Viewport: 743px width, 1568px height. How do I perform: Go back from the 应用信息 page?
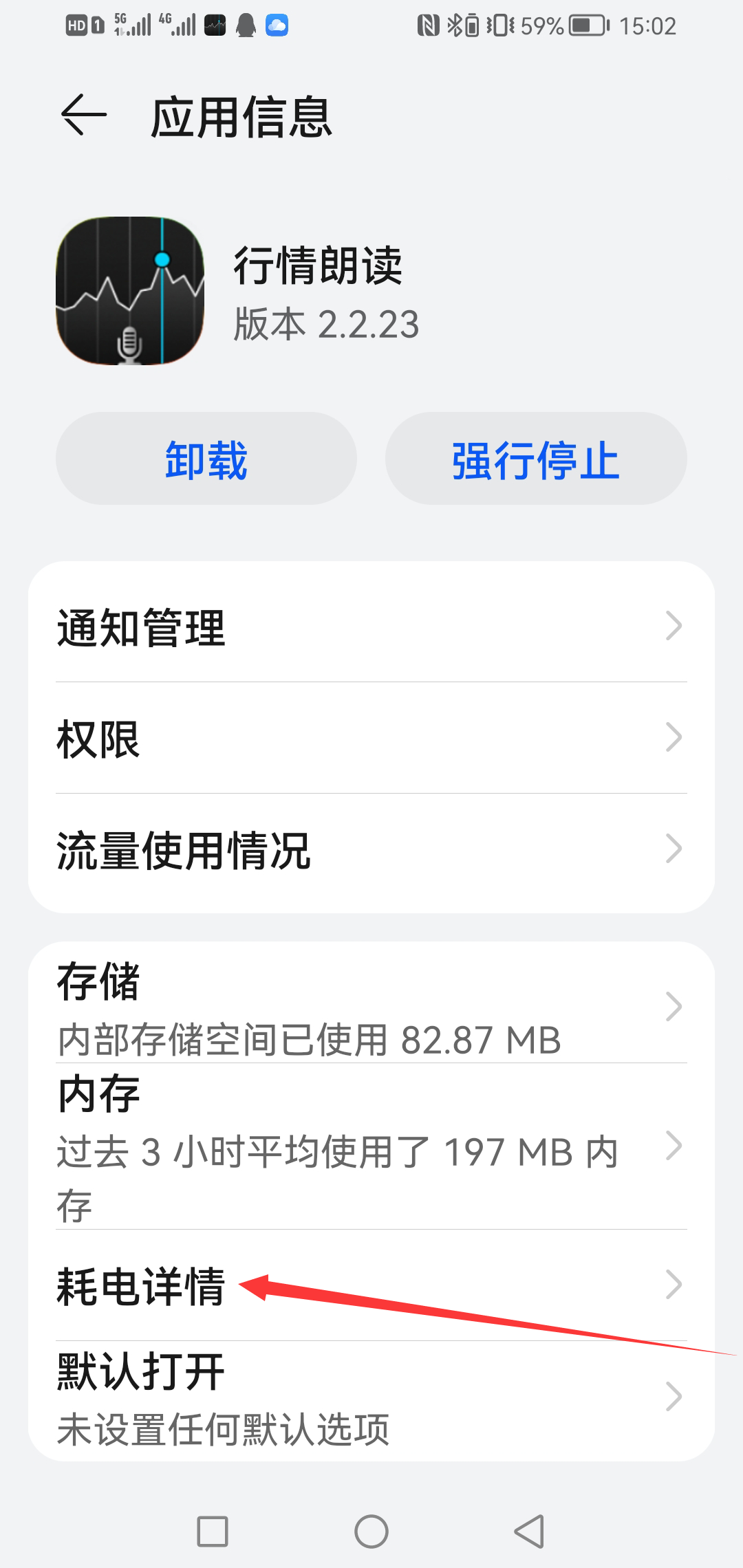coord(84,115)
